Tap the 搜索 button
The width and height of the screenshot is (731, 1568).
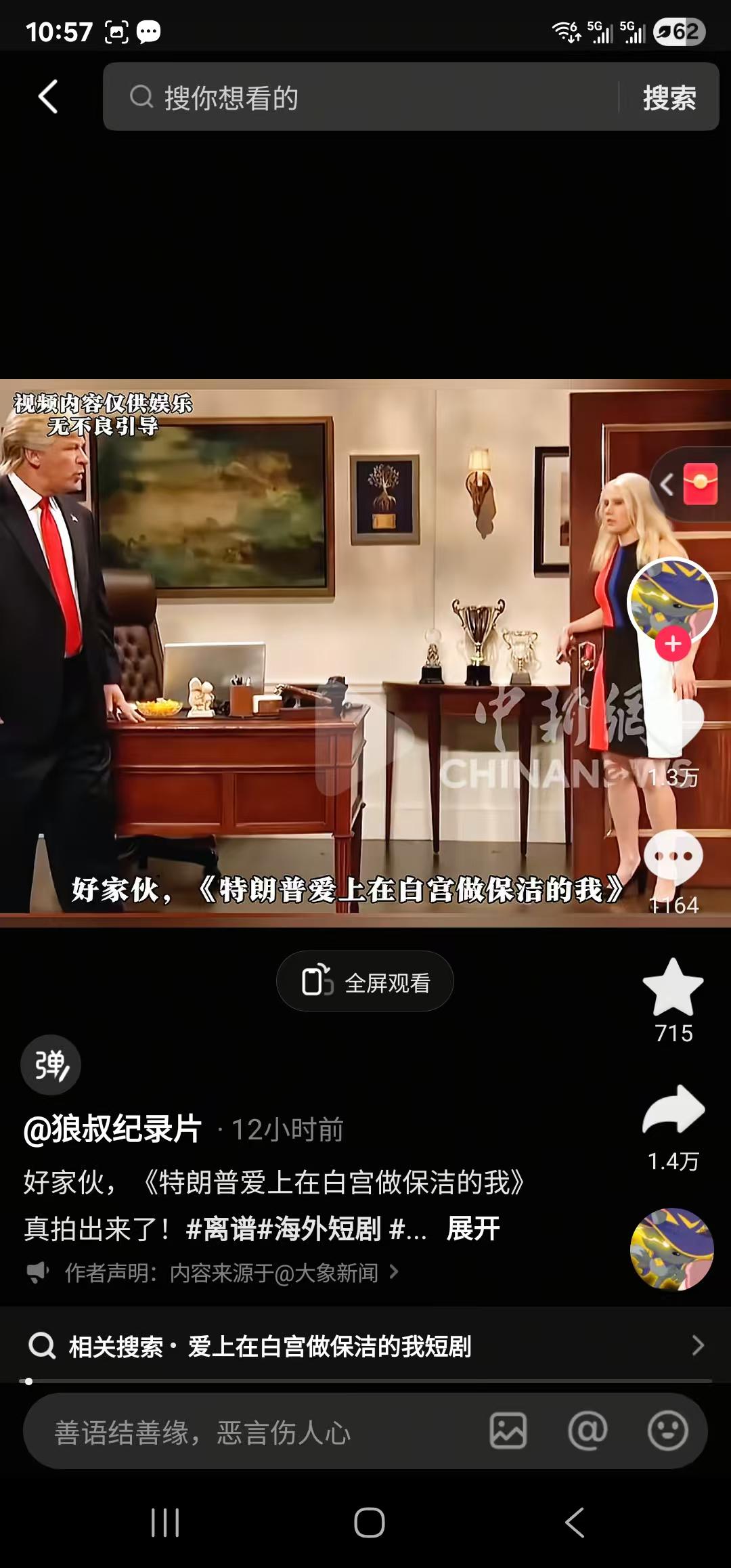click(x=669, y=97)
